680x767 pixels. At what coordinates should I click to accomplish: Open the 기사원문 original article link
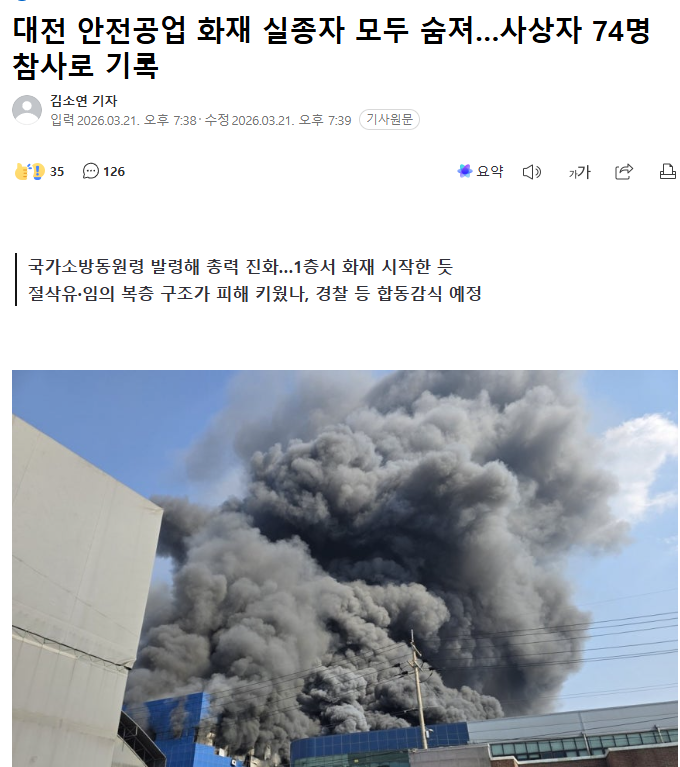click(389, 120)
